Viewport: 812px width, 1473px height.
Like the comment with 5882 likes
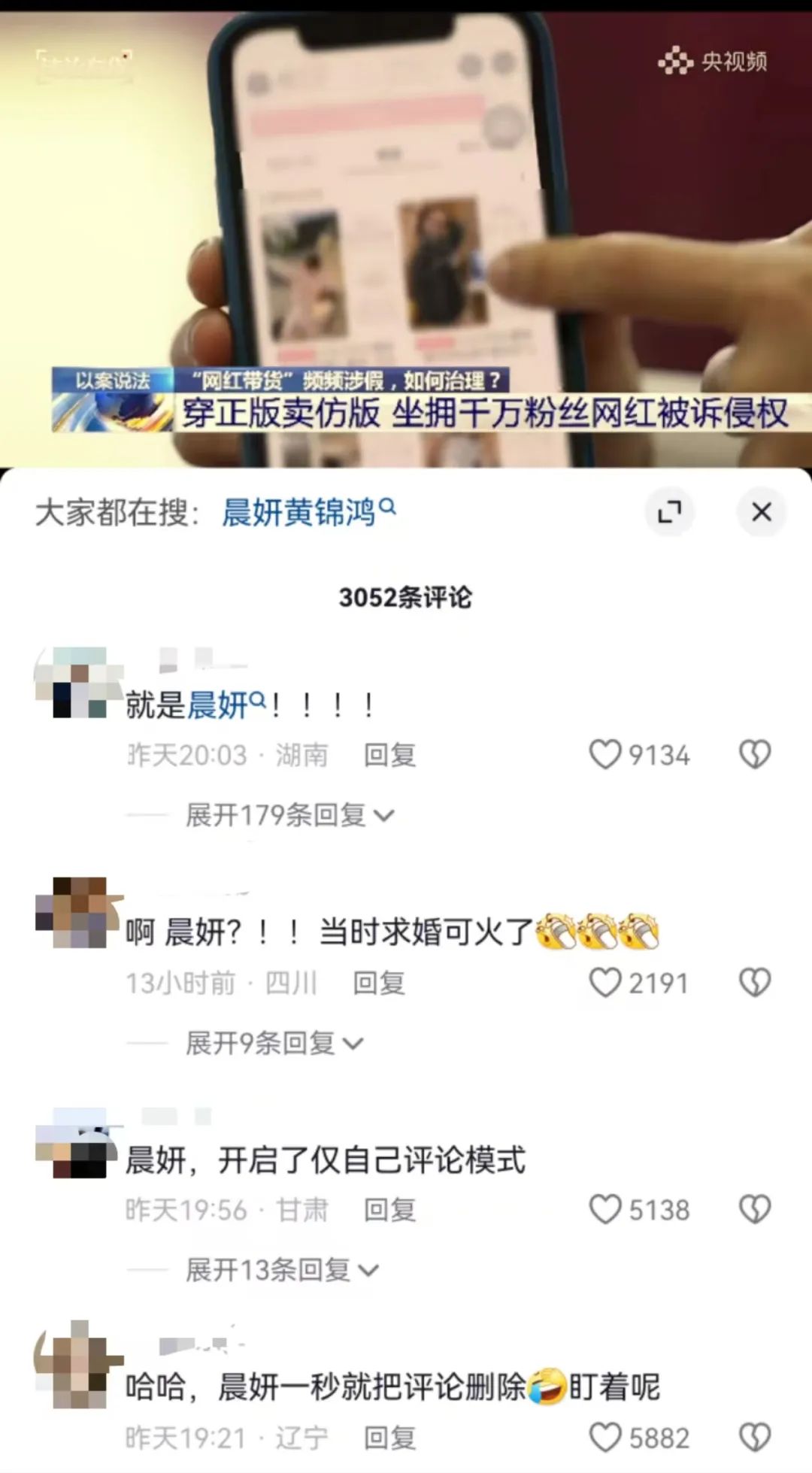pos(605,1438)
